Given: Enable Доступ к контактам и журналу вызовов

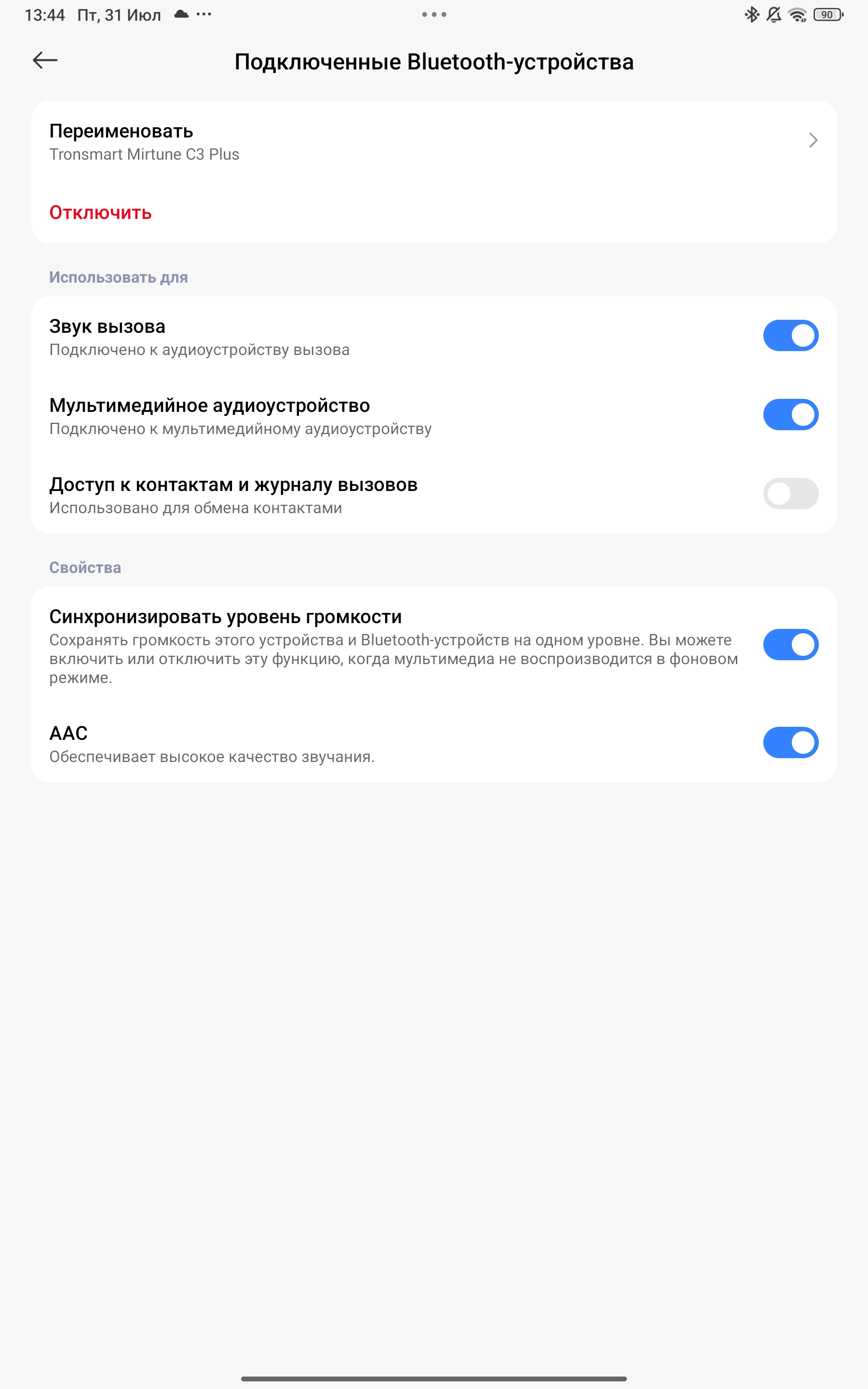Looking at the screenshot, I should 790,493.
